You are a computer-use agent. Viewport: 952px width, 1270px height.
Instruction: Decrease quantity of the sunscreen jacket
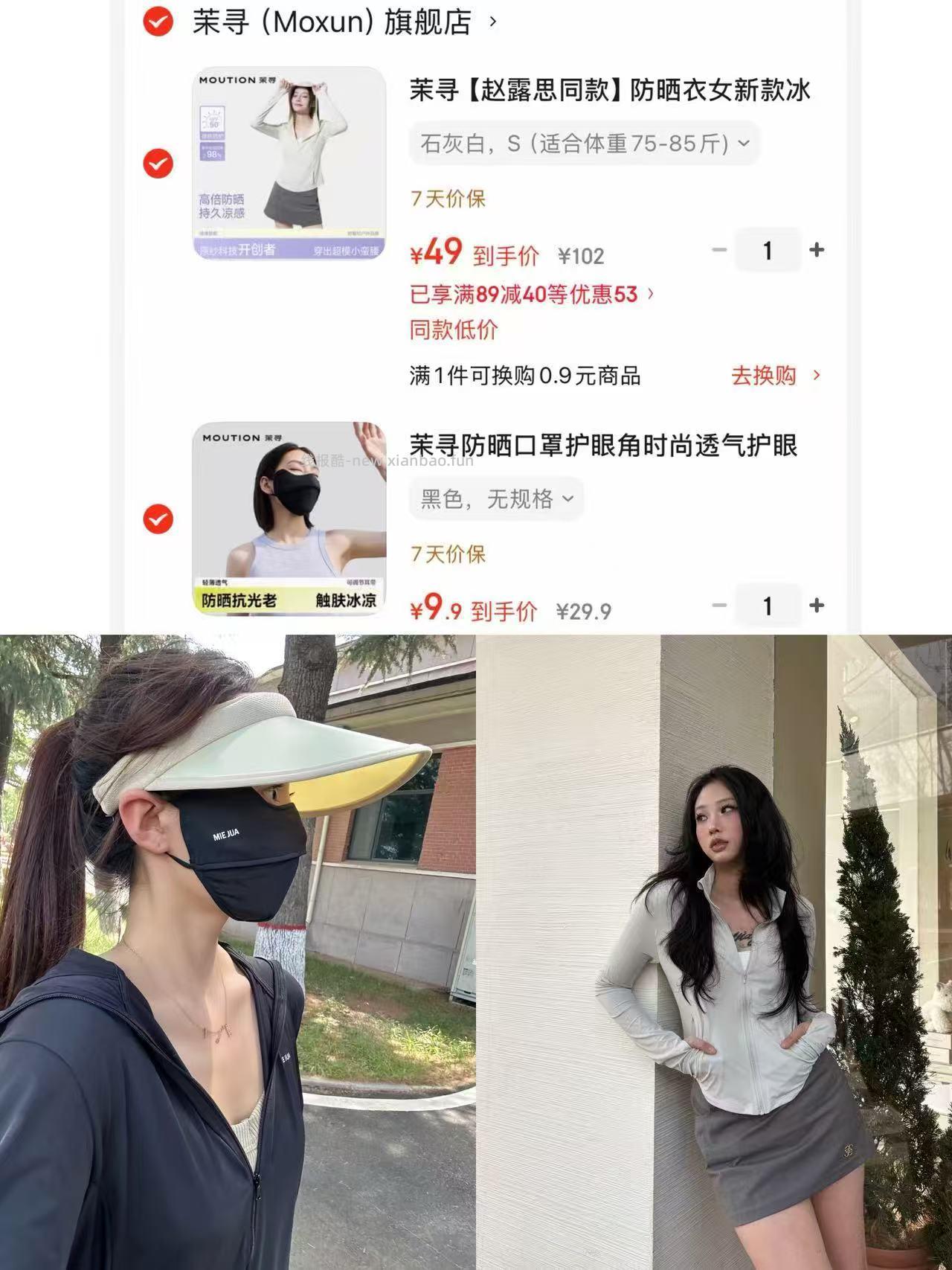(717, 250)
